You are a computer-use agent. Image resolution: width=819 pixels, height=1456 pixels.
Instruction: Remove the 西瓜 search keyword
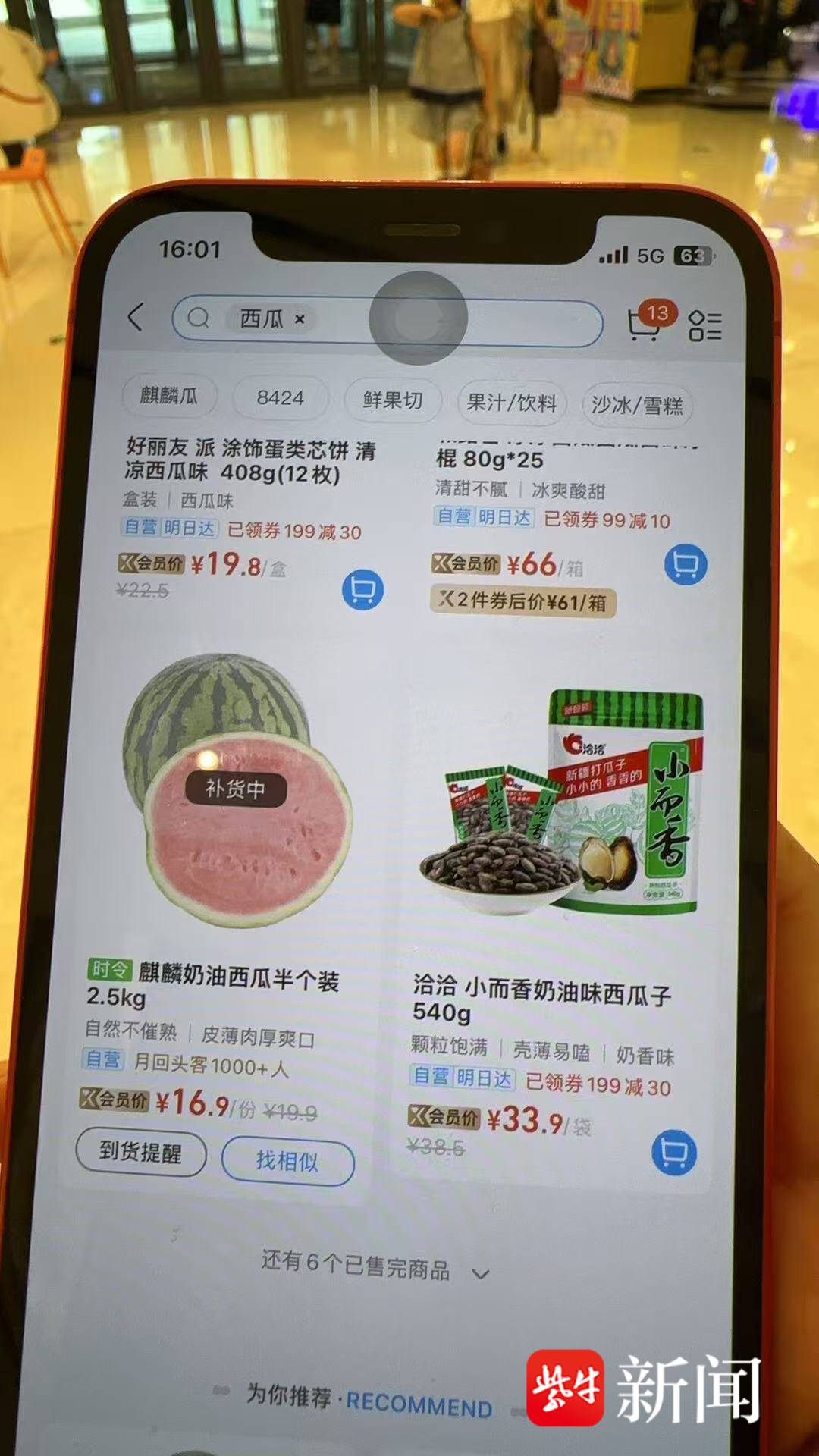(300, 319)
